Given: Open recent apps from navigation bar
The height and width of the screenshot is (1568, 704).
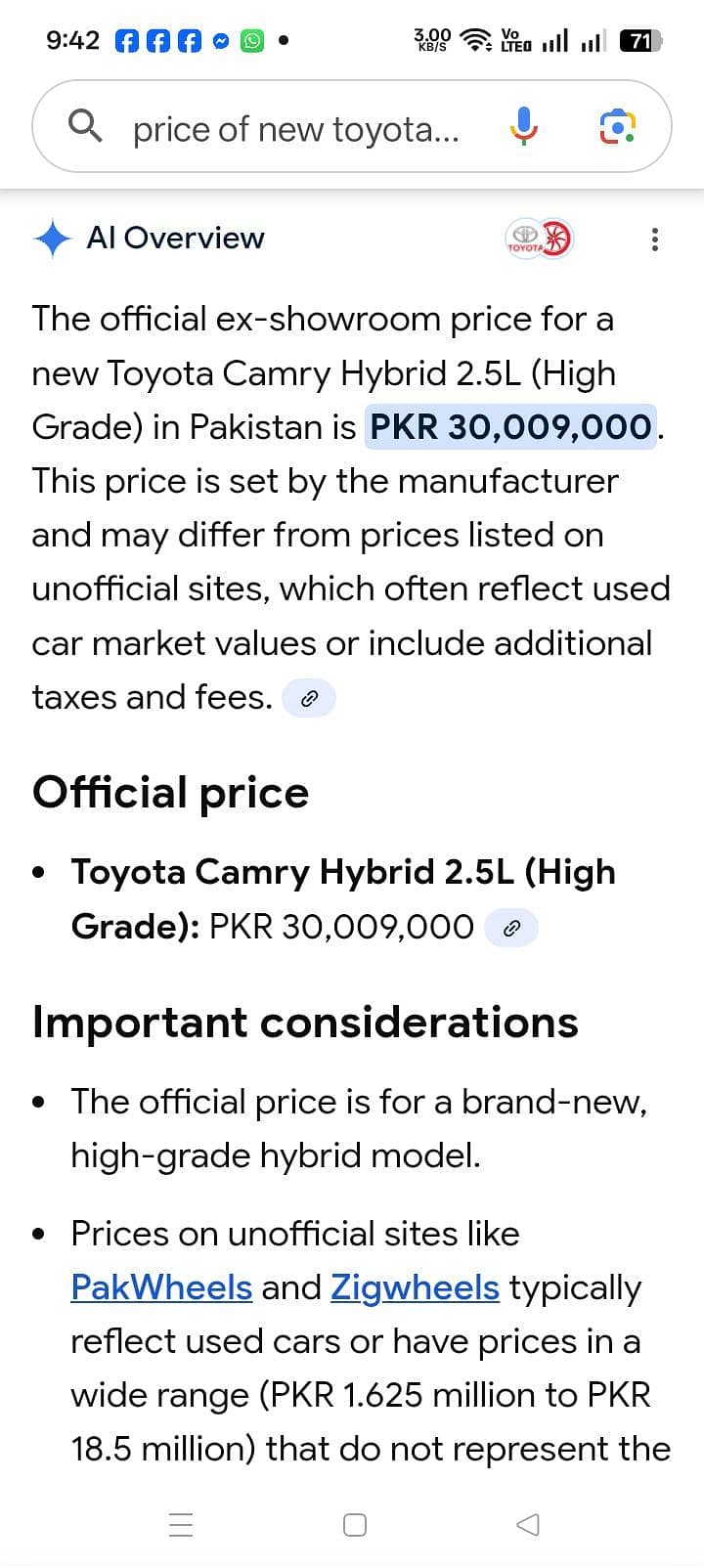Looking at the screenshot, I should (181, 1524).
